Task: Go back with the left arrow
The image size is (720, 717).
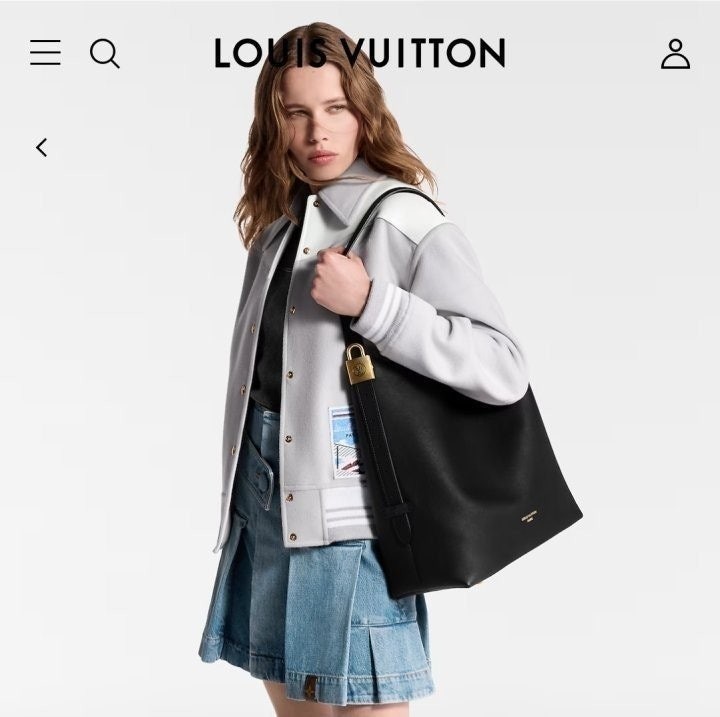Action: click(x=41, y=148)
